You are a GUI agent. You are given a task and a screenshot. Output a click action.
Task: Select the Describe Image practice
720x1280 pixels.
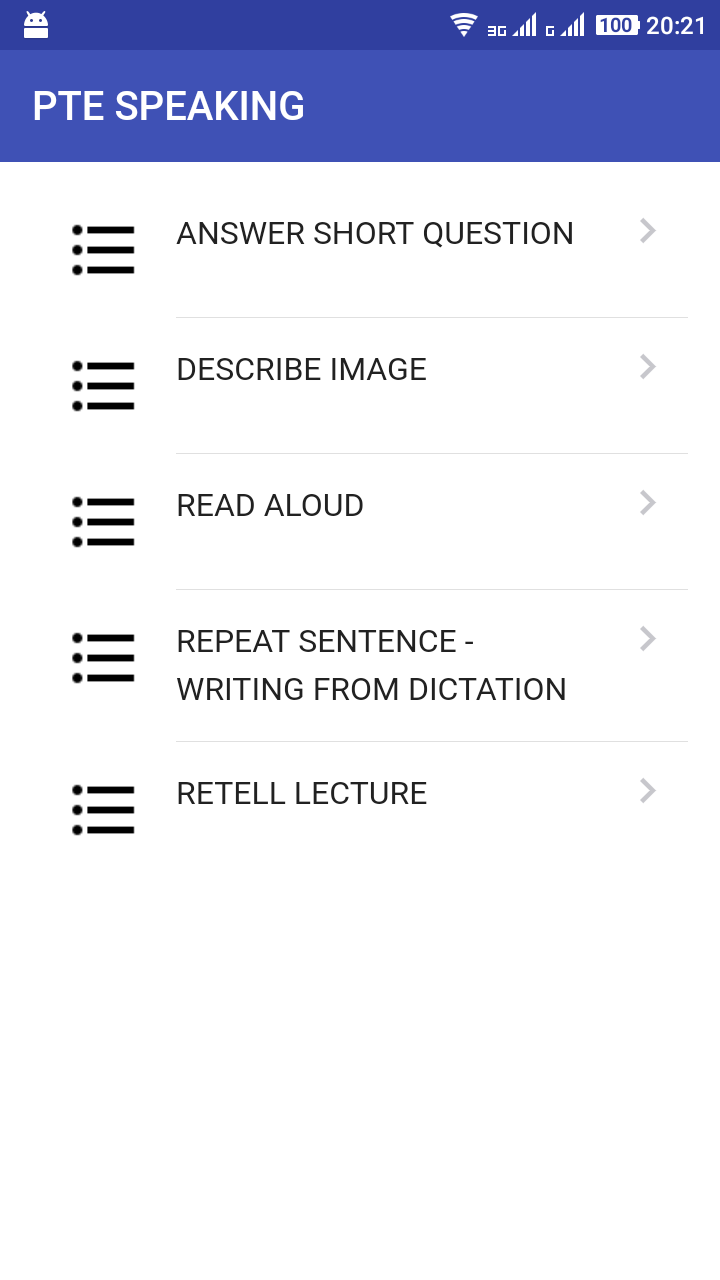pos(302,370)
